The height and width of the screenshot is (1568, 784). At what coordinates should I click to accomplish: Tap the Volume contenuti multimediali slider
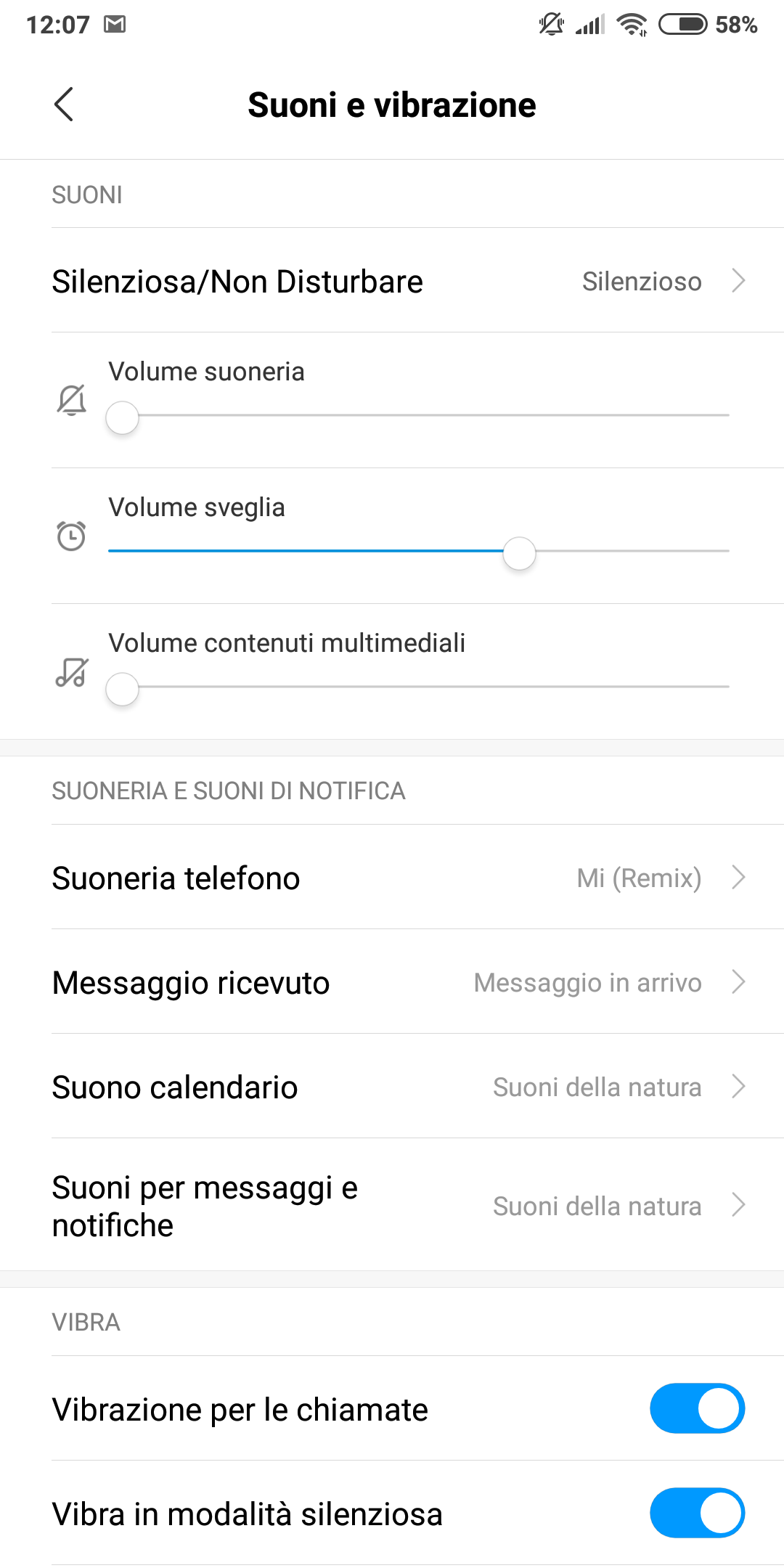point(418,687)
